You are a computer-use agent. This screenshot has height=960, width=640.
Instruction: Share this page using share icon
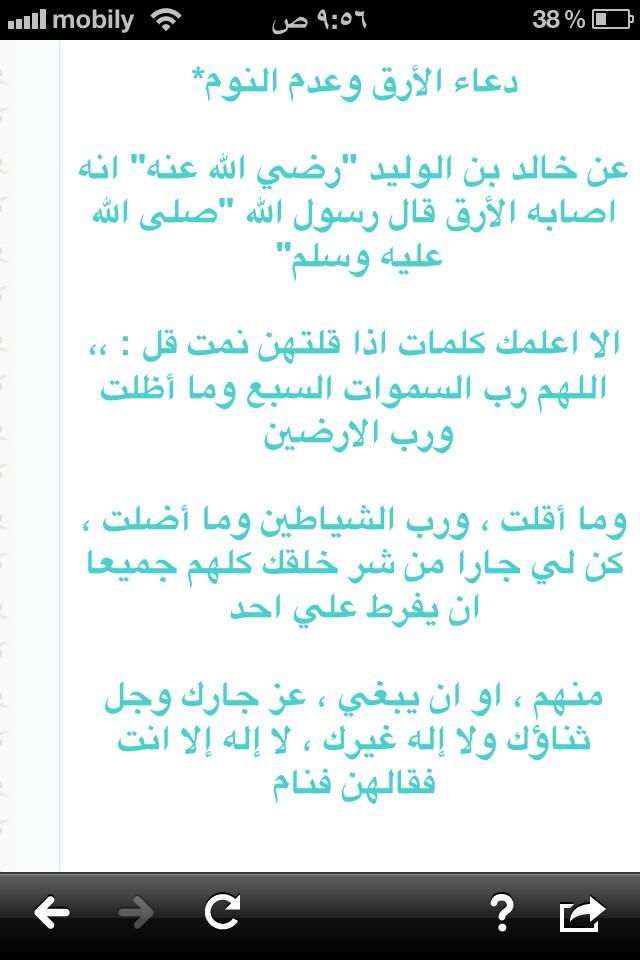tap(582, 913)
